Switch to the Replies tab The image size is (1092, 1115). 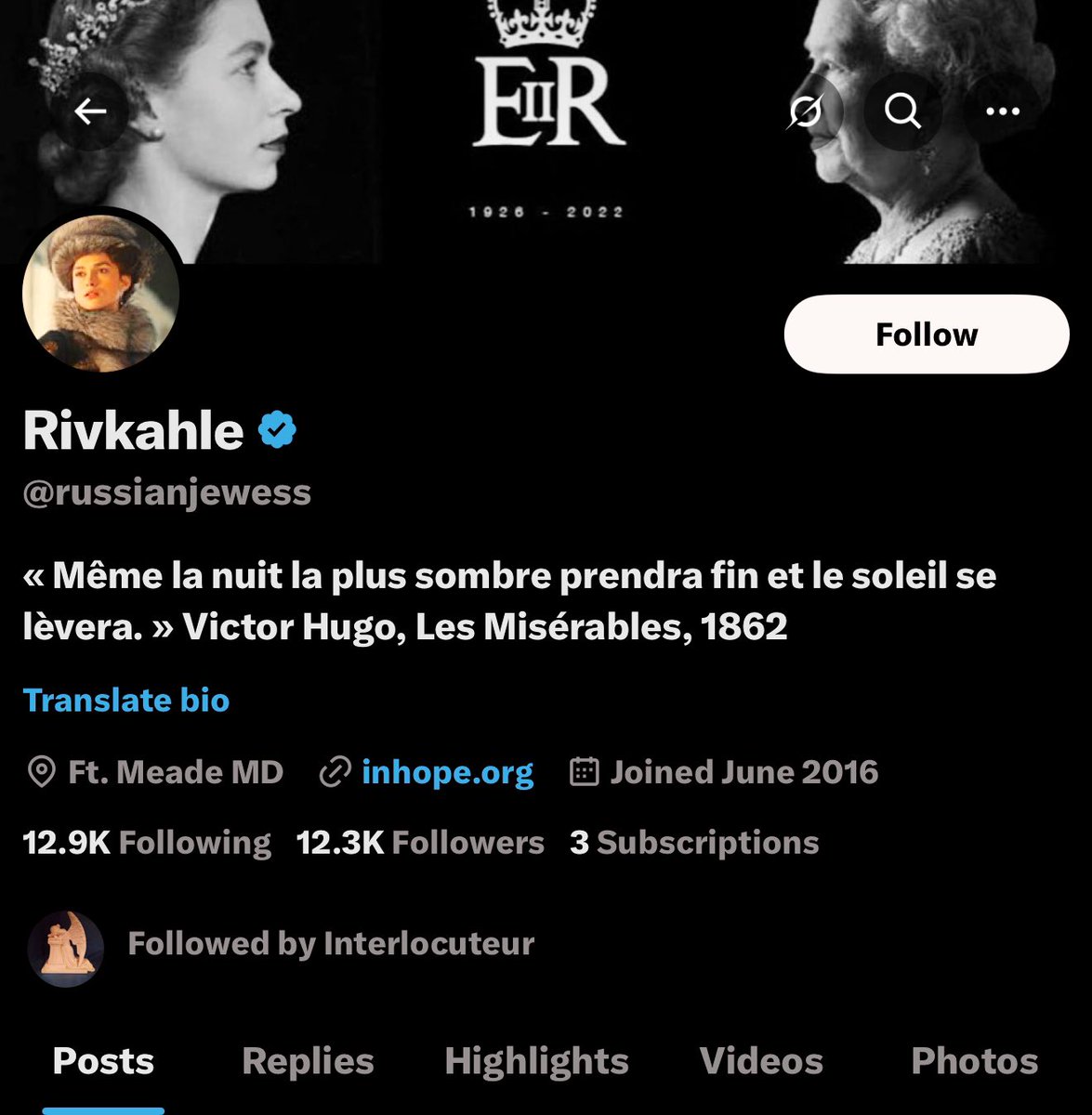[x=308, y=1061]
